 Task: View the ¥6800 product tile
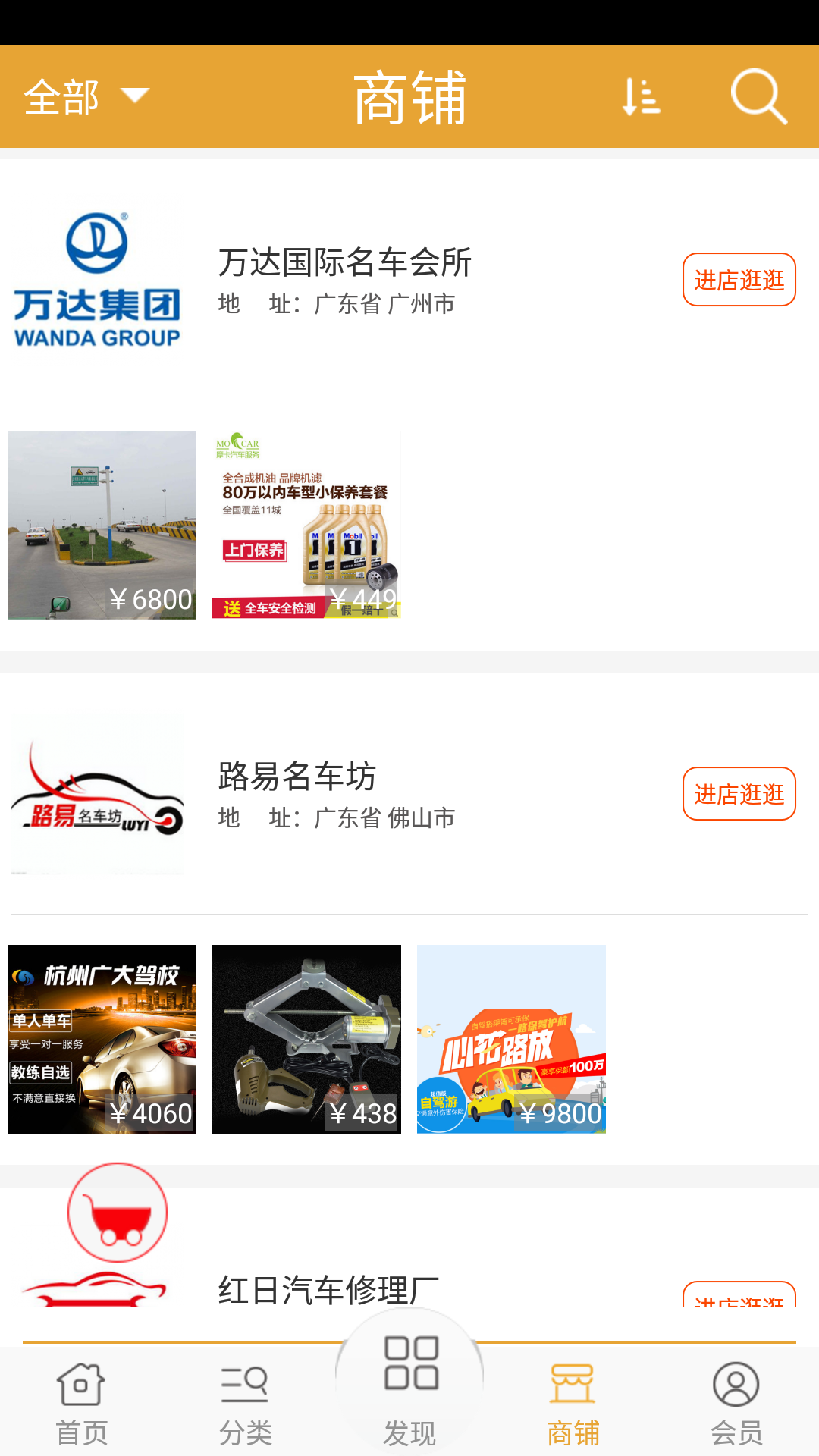click(102, 525)
